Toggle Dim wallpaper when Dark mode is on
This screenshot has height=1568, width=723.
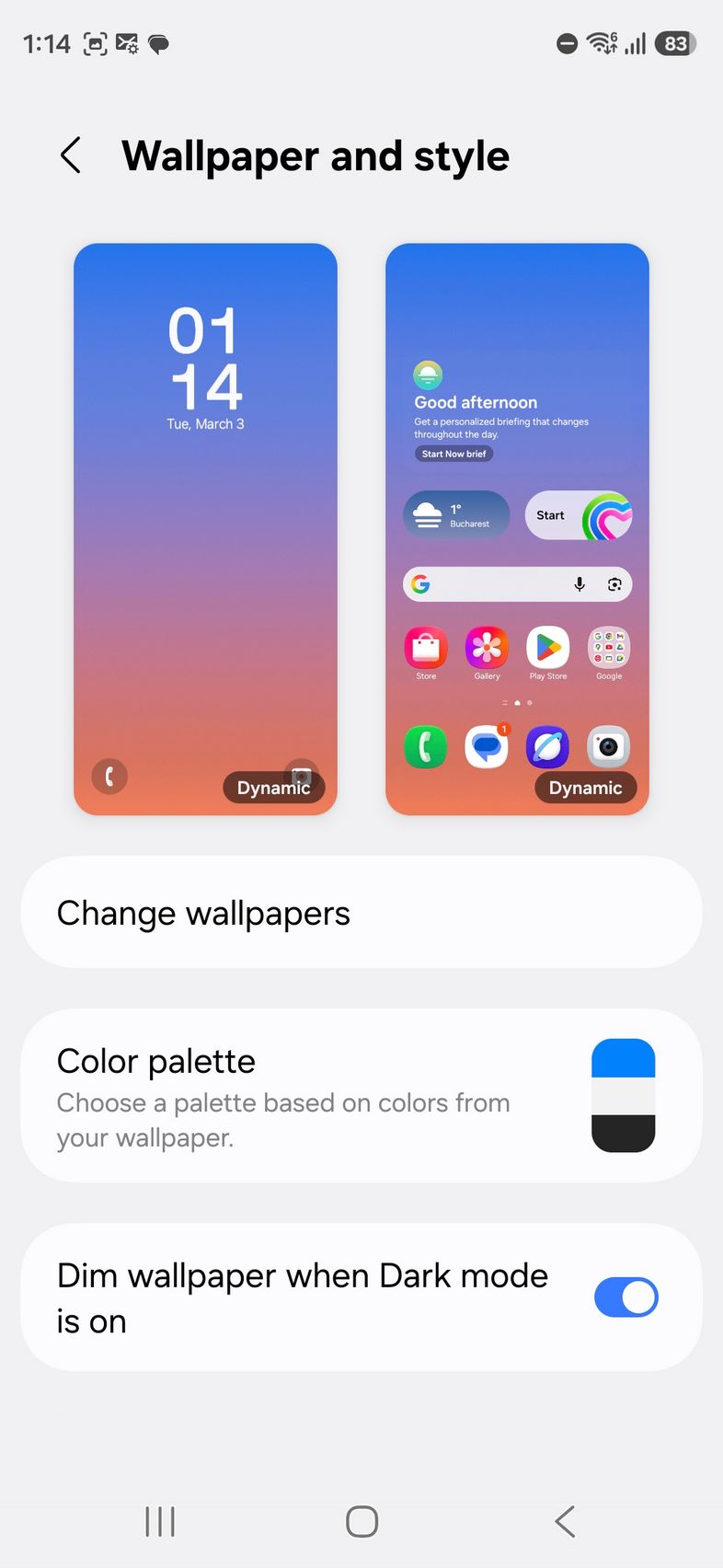point(625,1297)
